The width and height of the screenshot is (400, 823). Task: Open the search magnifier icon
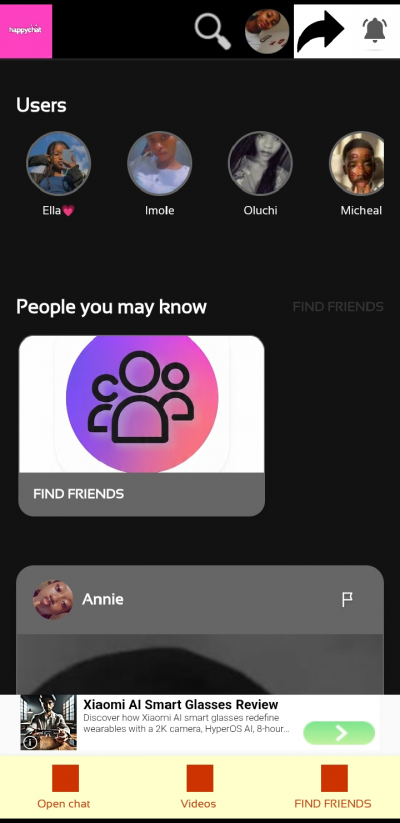coord(213,31)
